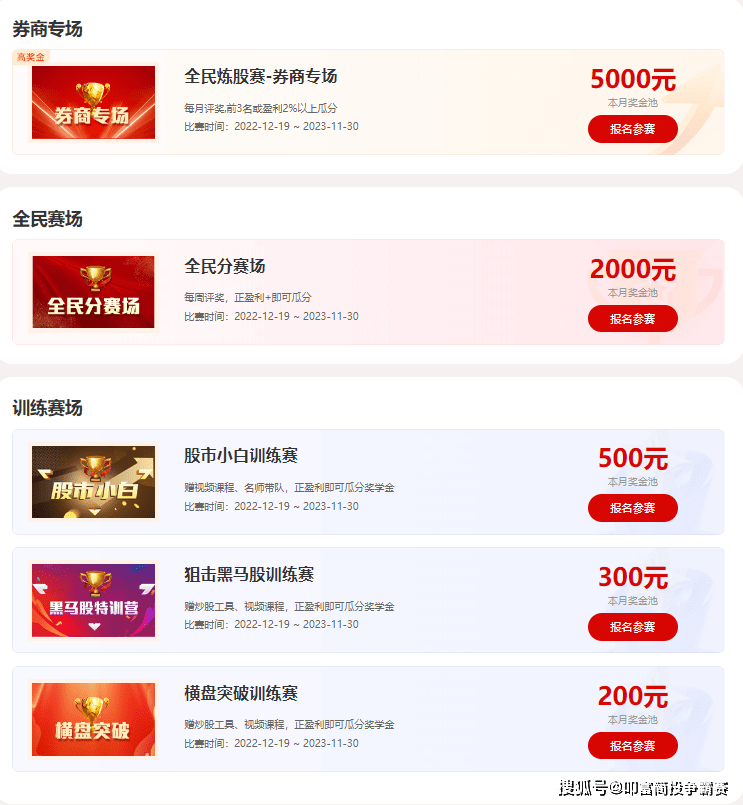Select the 横盘突破训练赛 card
The width and height of the screenshot is (743, 805).
(x=241, y=694)
